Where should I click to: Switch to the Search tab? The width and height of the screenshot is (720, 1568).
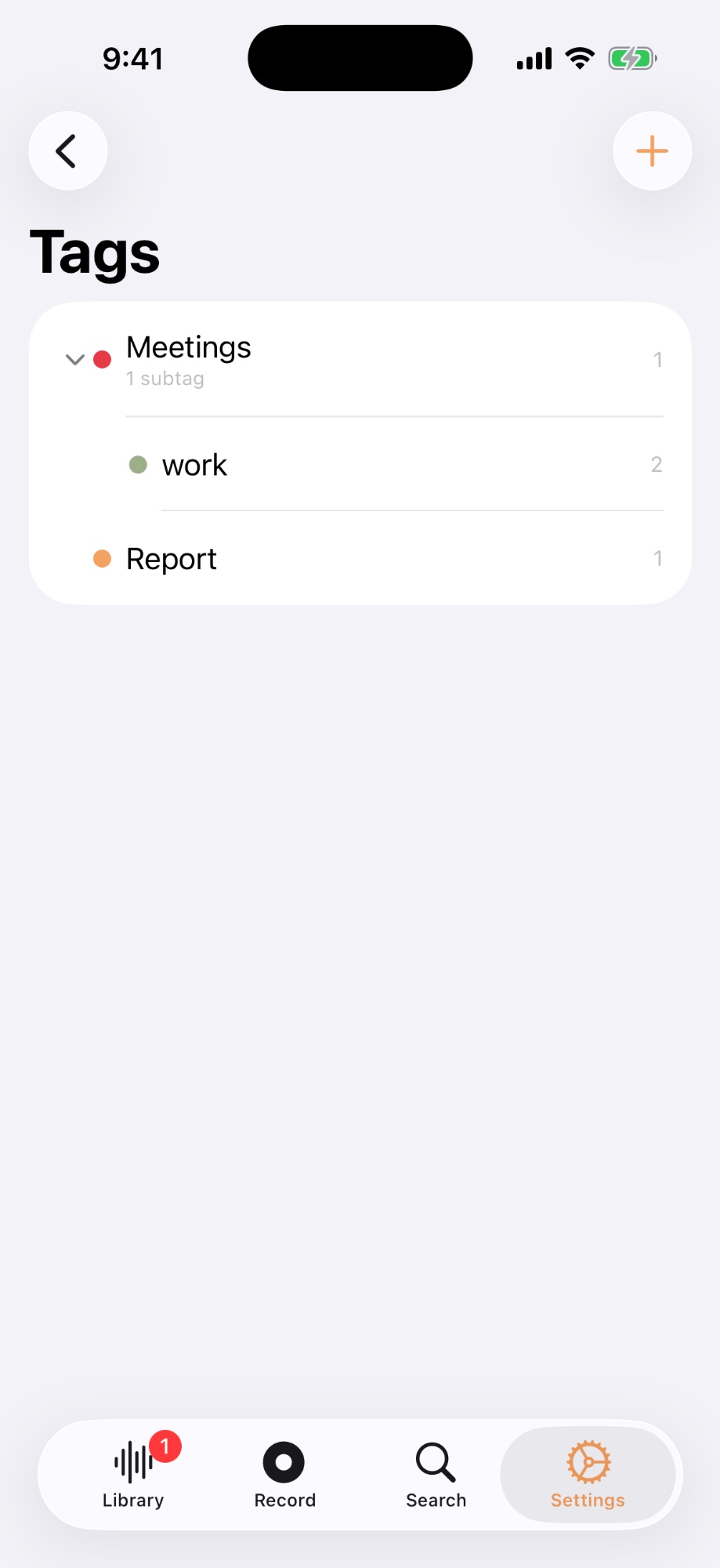coord(436,1475)
